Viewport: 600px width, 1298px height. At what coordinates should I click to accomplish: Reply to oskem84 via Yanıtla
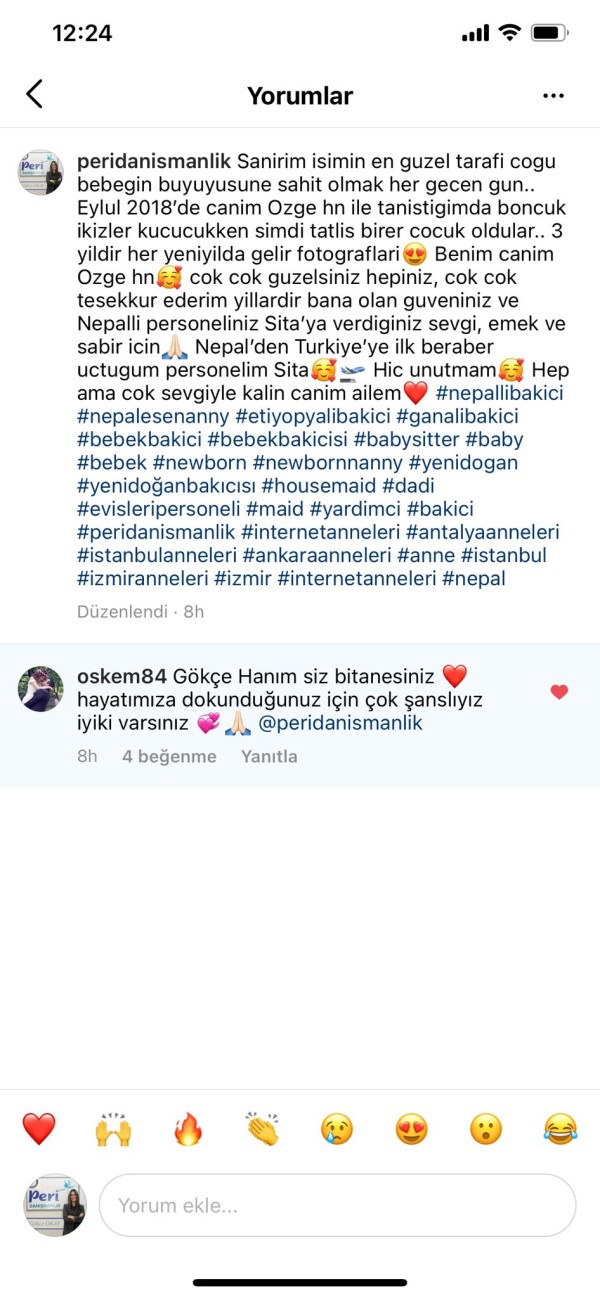[x=269, y=757]
